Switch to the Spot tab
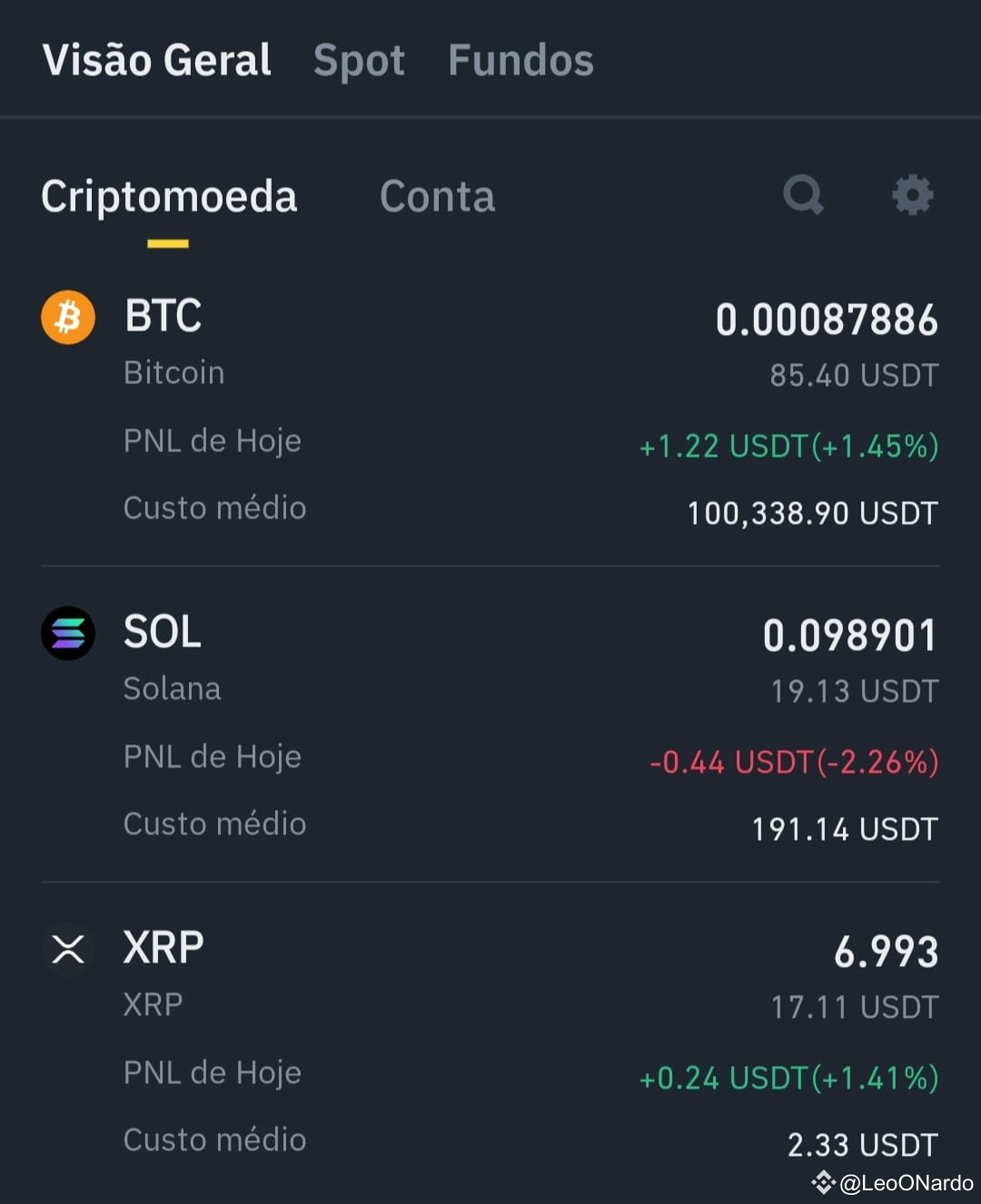The image size is (981, 1204). point(359,62)
